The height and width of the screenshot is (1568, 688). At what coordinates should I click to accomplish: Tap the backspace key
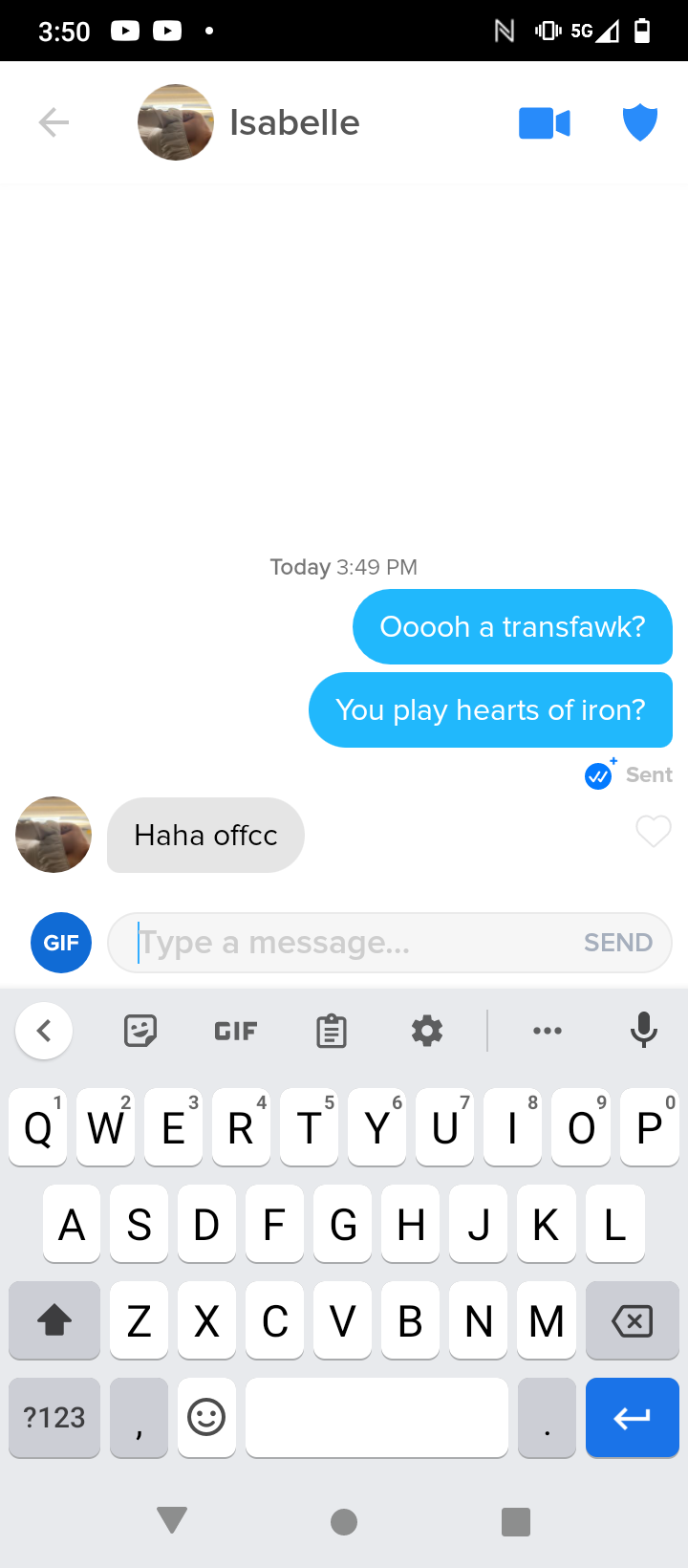tap(632, 1320)
